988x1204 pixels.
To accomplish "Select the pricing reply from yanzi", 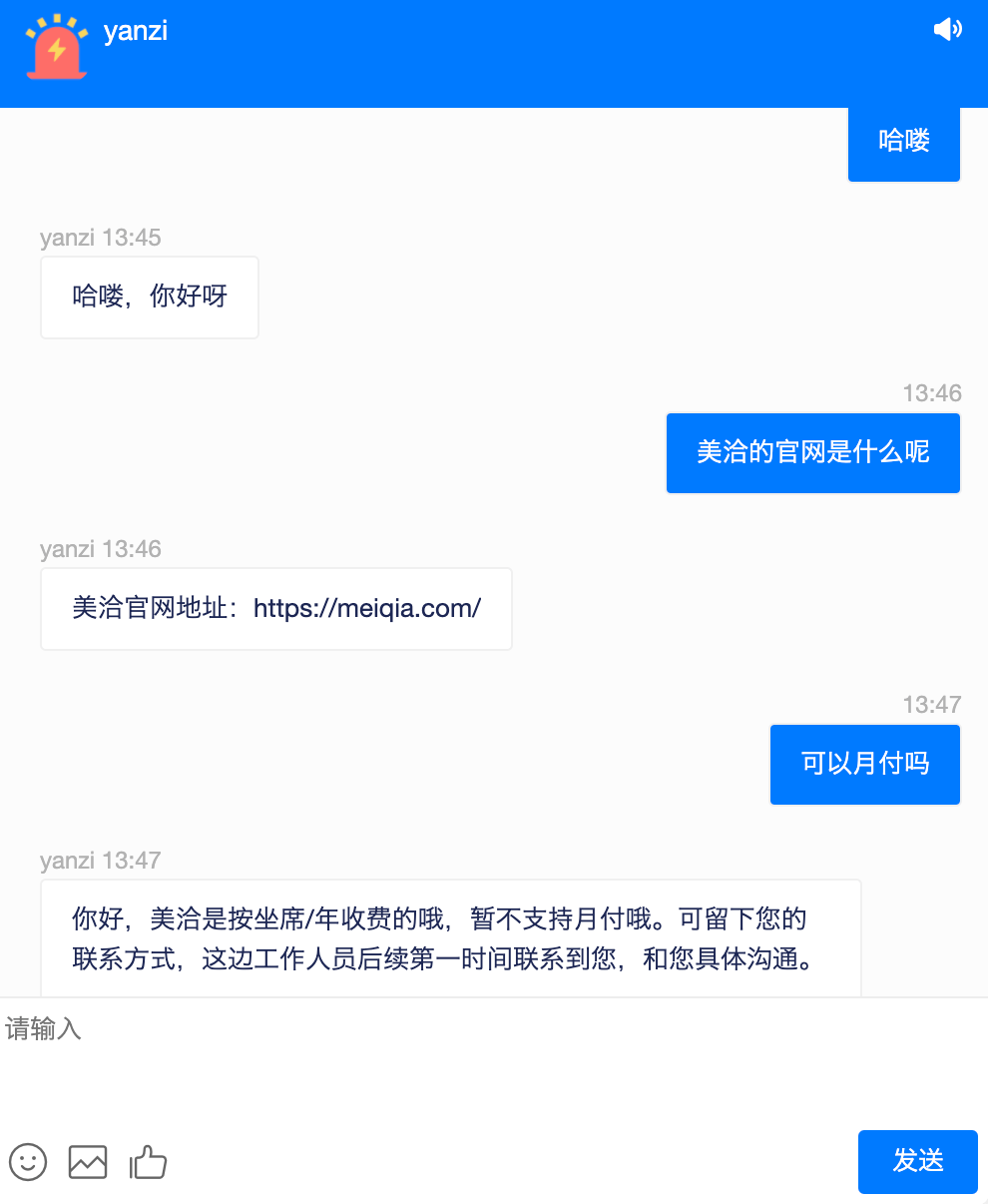I will point(449,937).
